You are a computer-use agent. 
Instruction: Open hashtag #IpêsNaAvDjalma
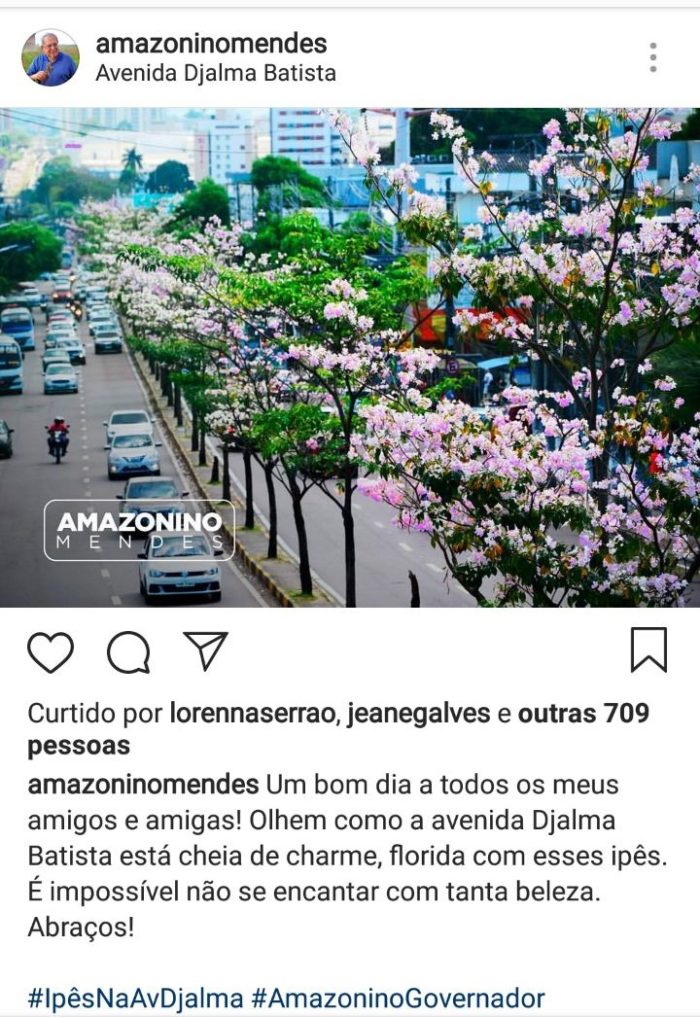[135, 997]
